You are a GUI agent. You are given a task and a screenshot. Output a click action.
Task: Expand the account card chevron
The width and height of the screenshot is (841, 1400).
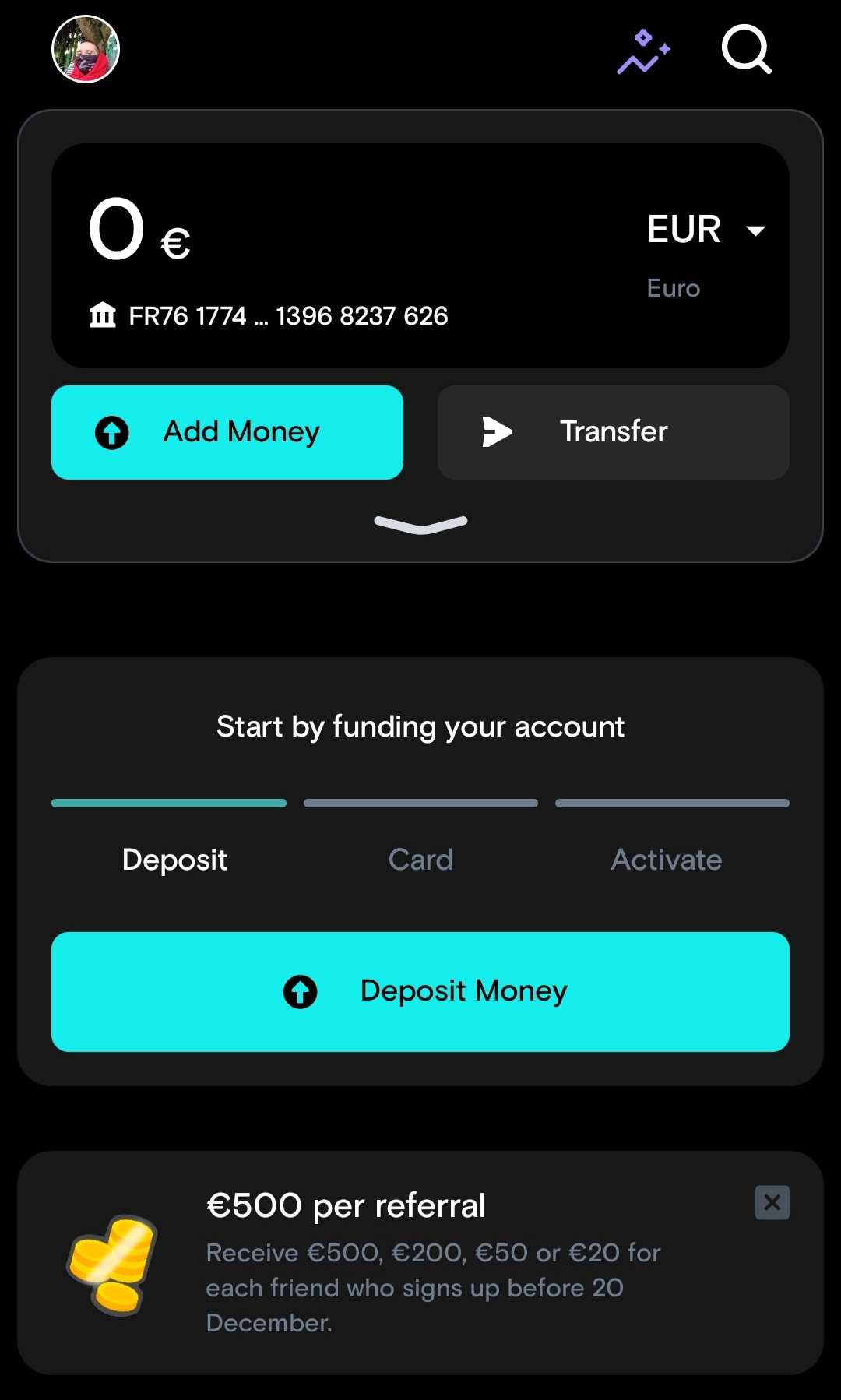[x=420, y=524]
